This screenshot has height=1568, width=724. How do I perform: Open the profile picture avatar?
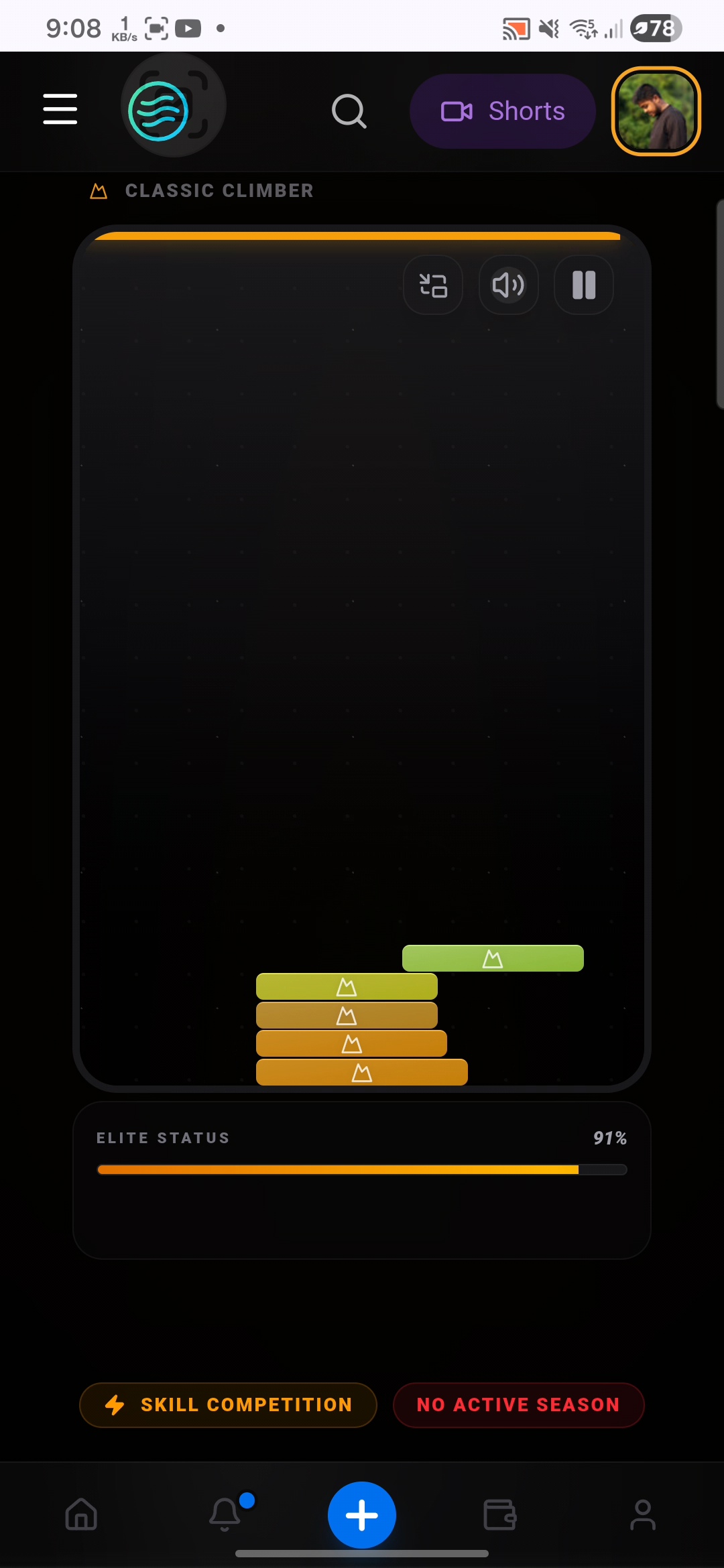point(656,111)
